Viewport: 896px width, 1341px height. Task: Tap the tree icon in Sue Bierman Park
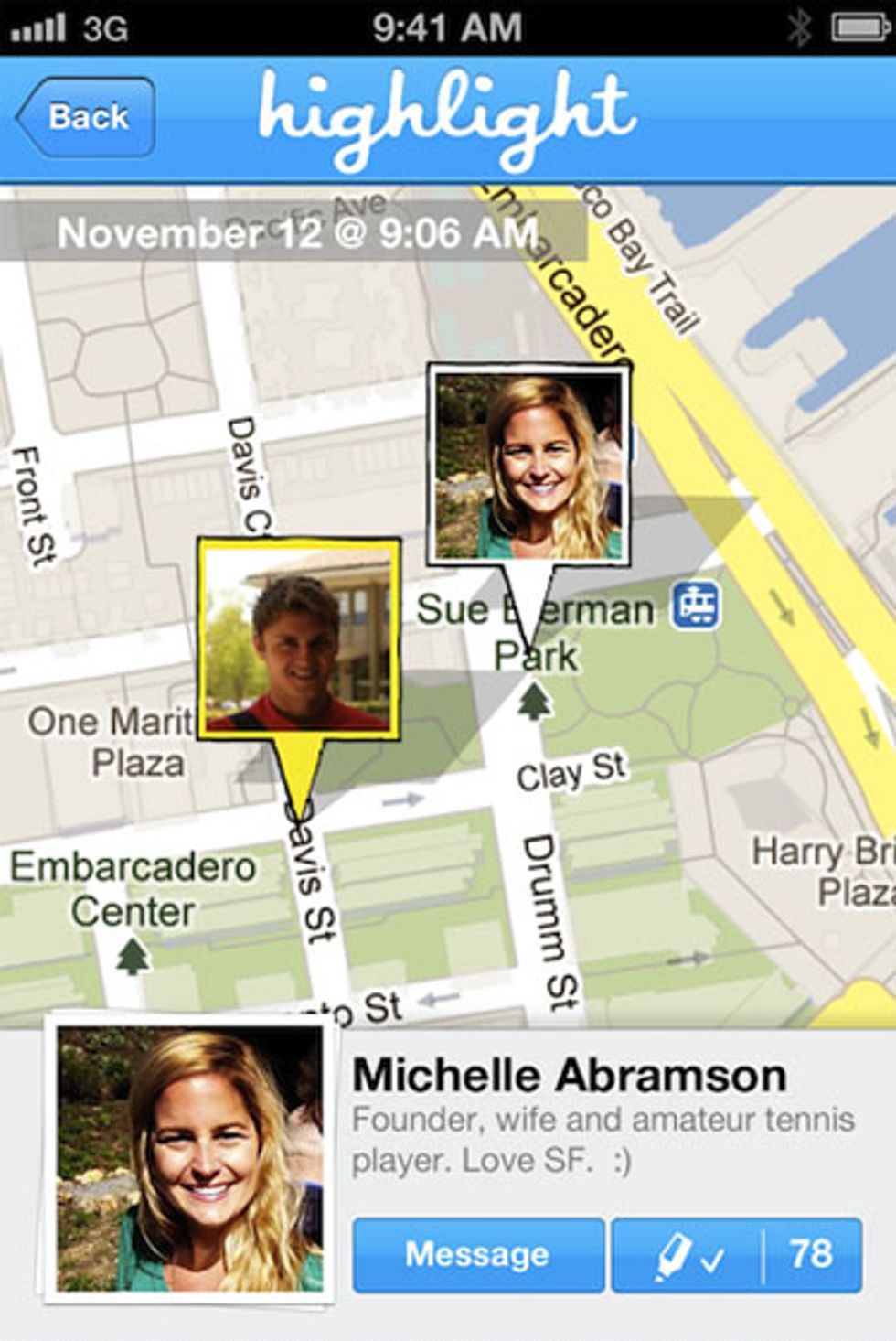(533, 701)
